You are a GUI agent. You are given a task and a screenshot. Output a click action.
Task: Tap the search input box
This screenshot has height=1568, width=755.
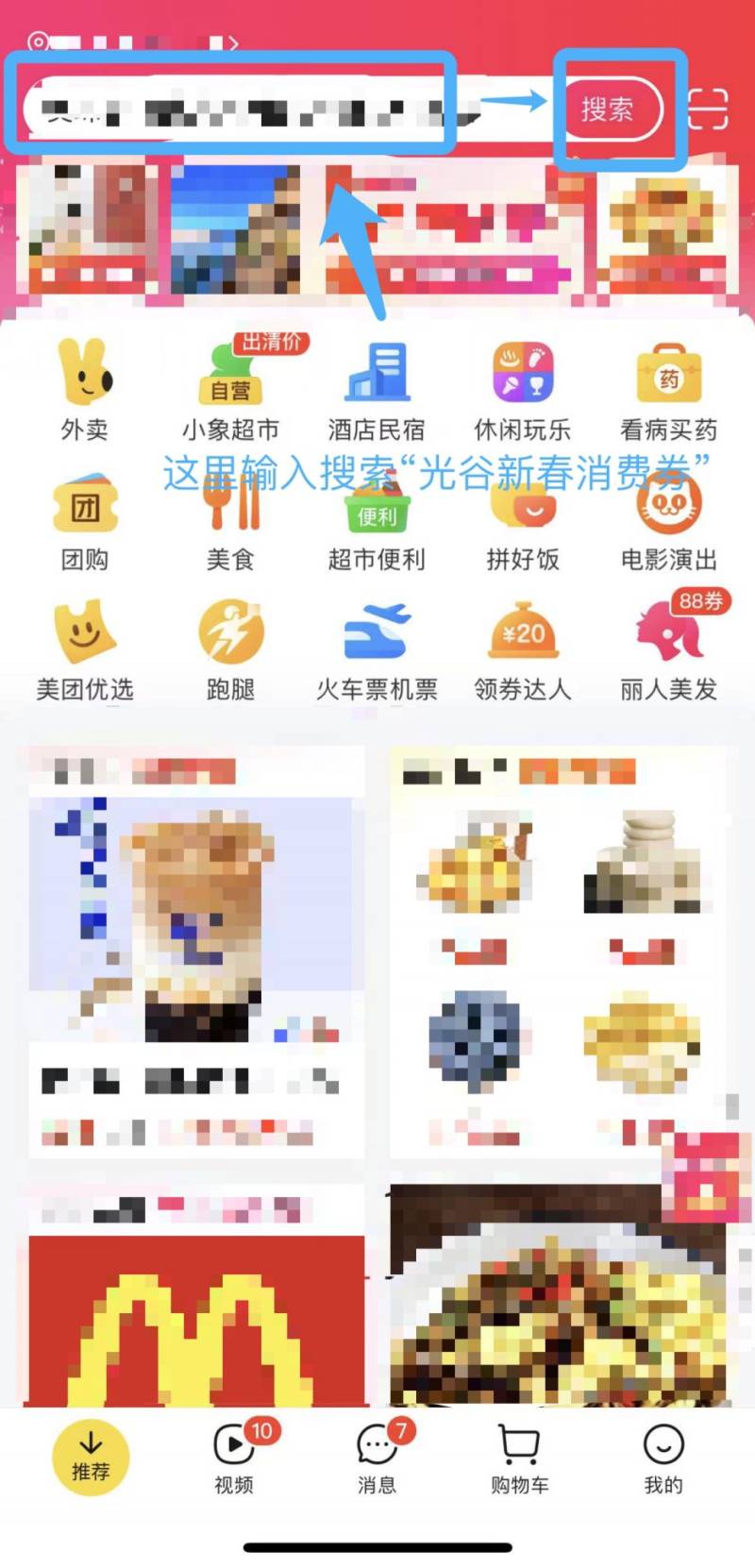point(236,111)
